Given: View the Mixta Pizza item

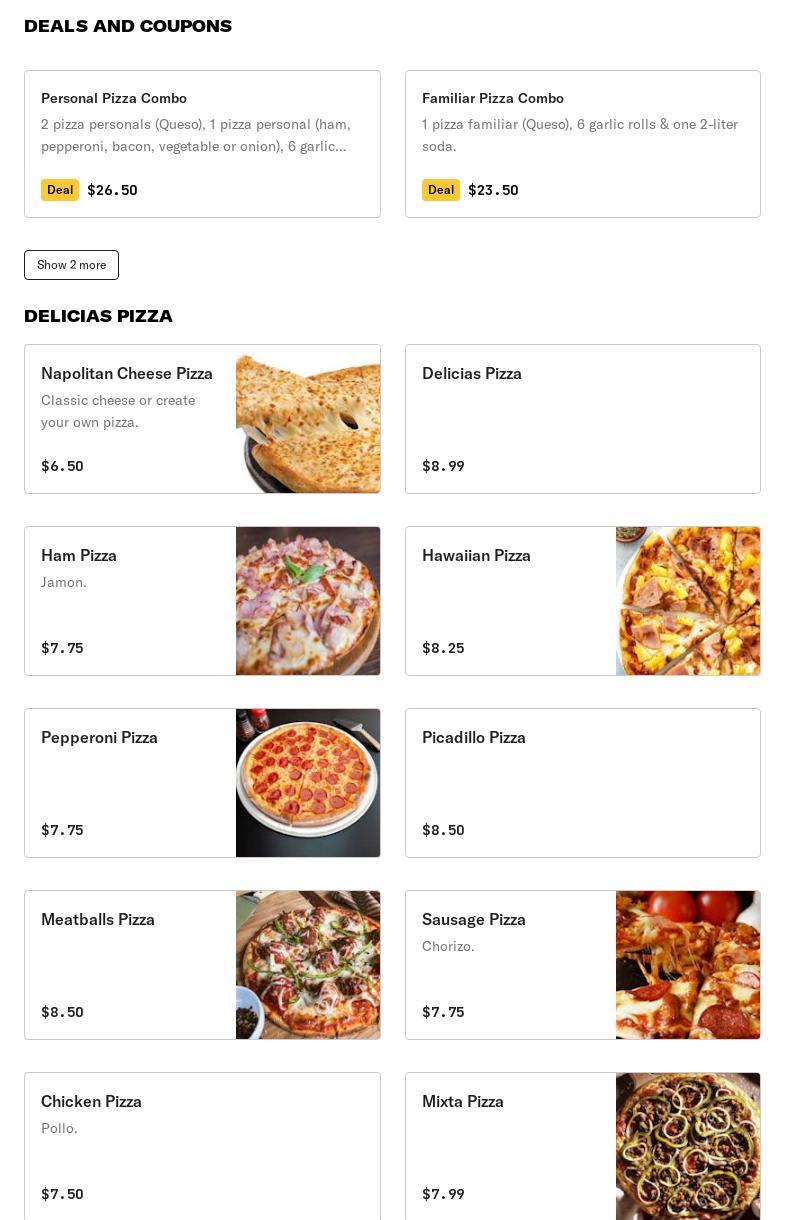Looking at the screenshot, I should 583,1146.
